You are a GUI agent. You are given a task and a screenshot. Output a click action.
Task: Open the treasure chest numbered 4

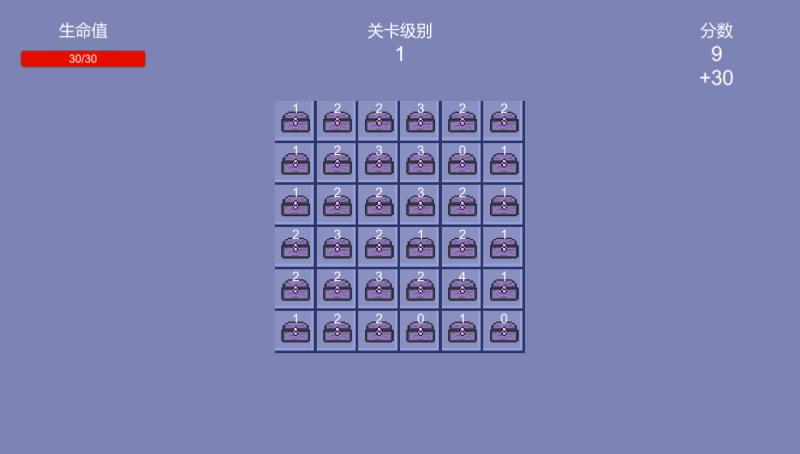pyautogui.click(x=462, y=289)
